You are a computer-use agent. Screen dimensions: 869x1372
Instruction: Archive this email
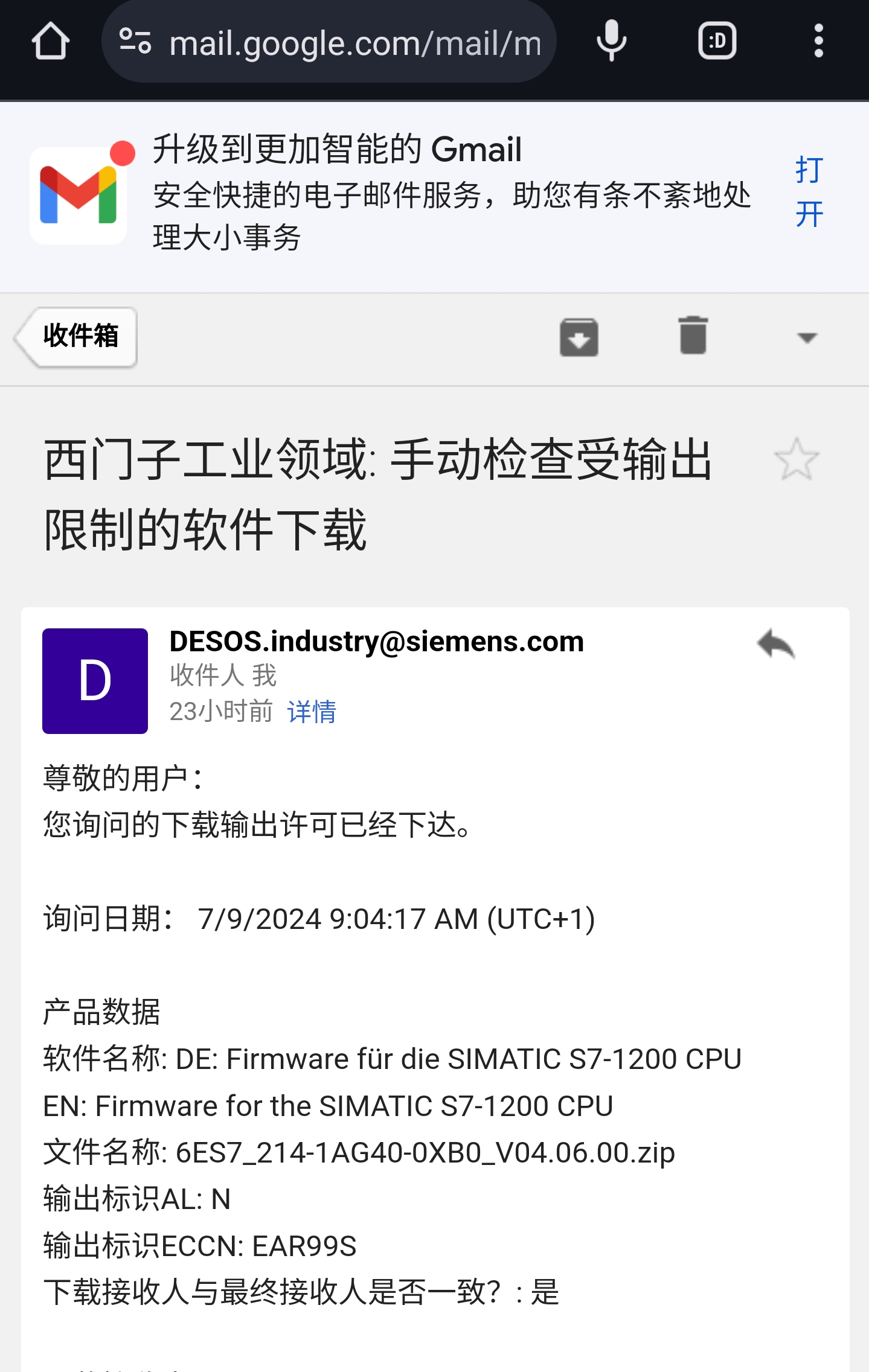pyautogui.click(x=579, y=337)
